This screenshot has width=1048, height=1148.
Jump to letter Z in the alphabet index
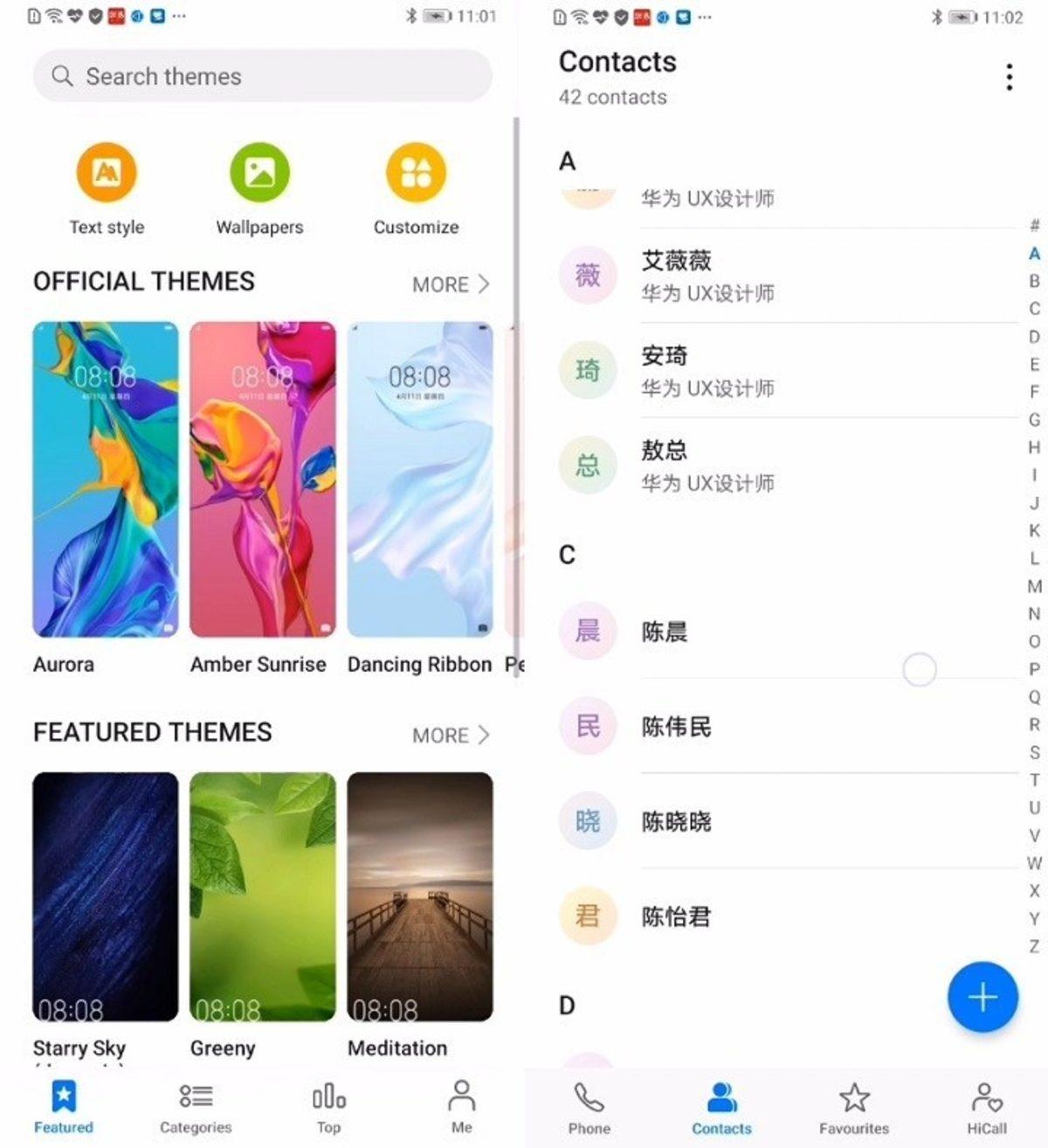[x=1033, y=946]
